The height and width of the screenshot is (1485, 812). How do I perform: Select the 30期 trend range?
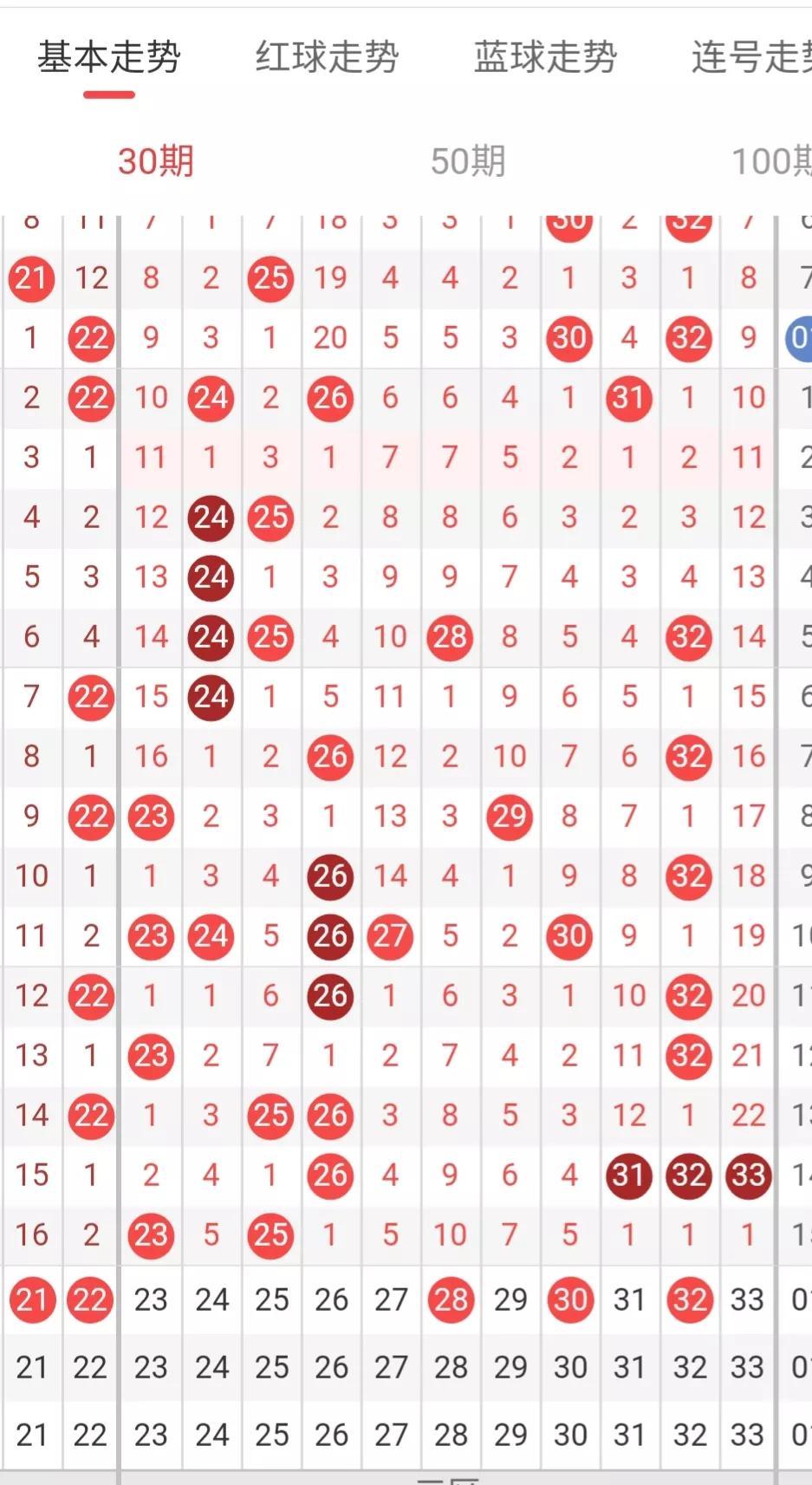[x=156, y=161]
